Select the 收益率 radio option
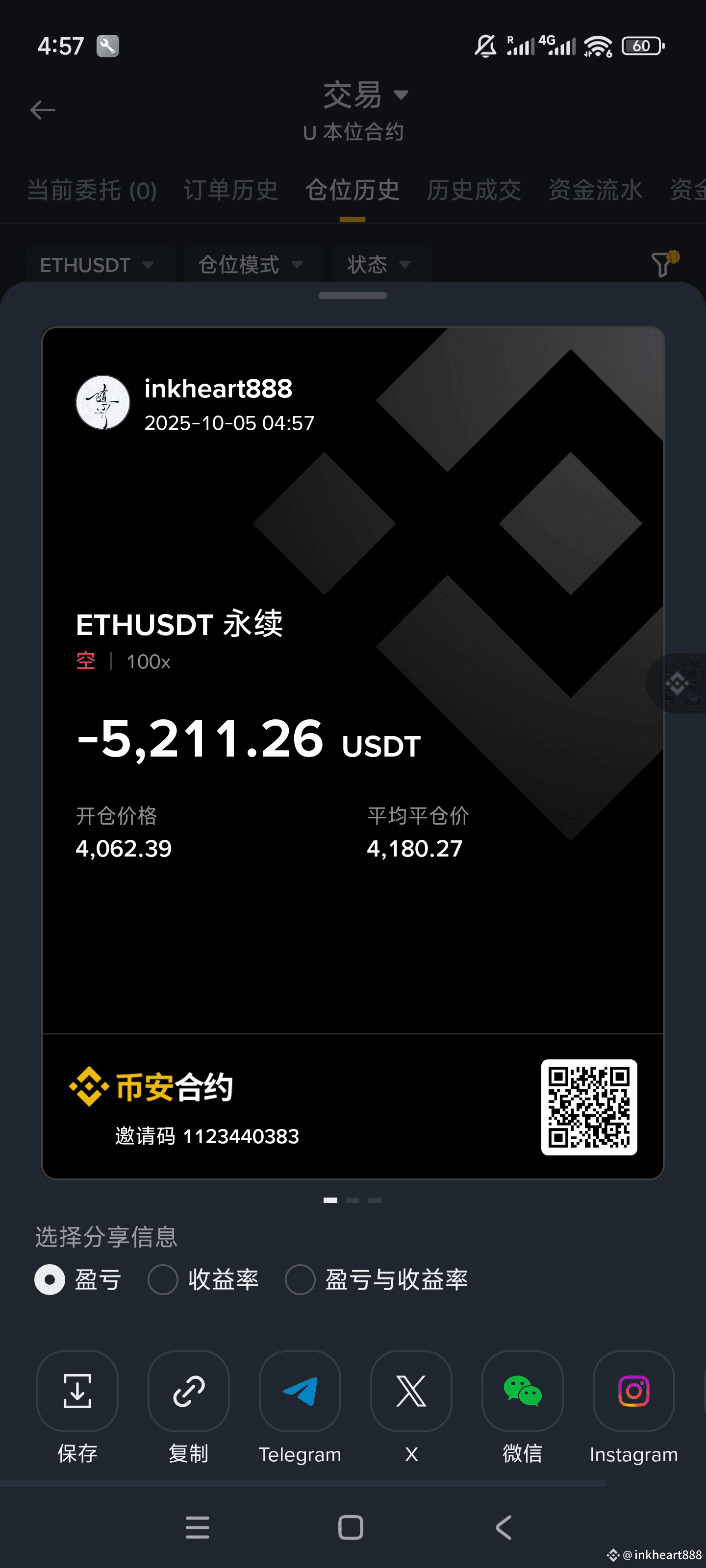Viewport: 706px width, 1568px height. tap(163, 1279)
